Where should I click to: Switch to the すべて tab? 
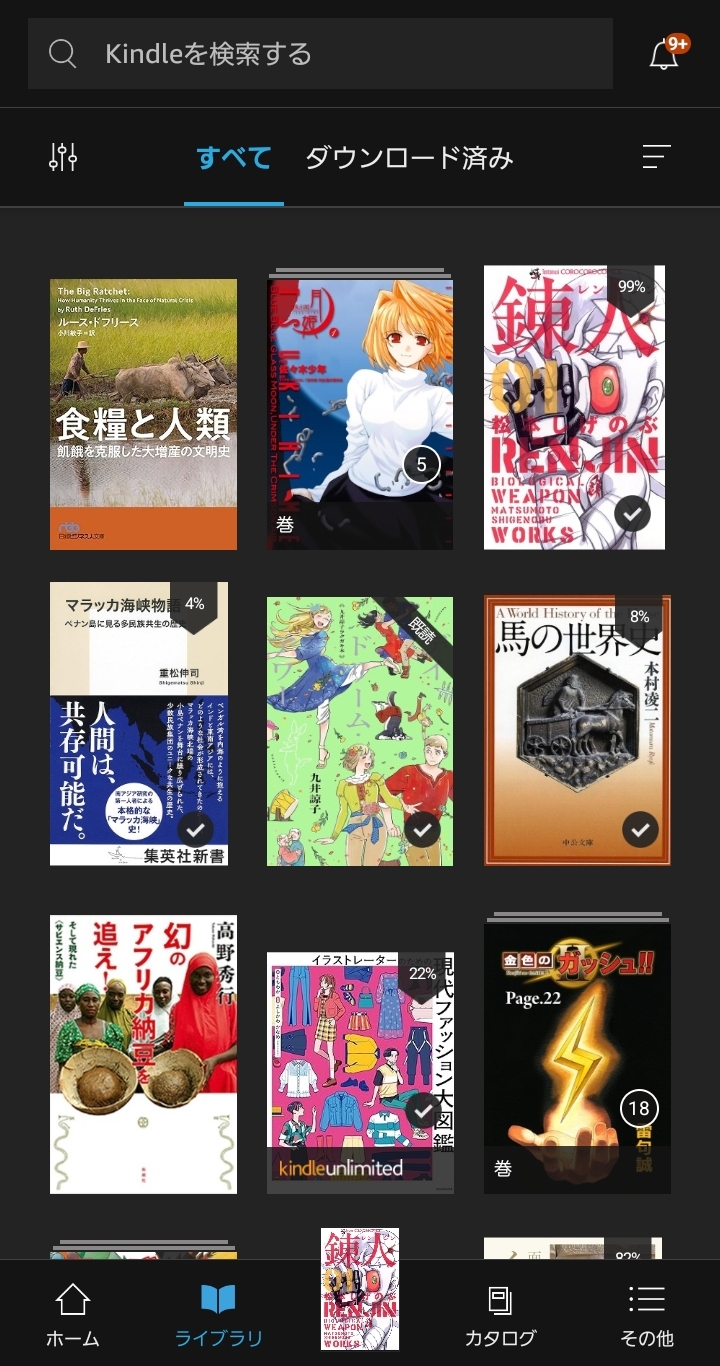click(x=234, y=158)
